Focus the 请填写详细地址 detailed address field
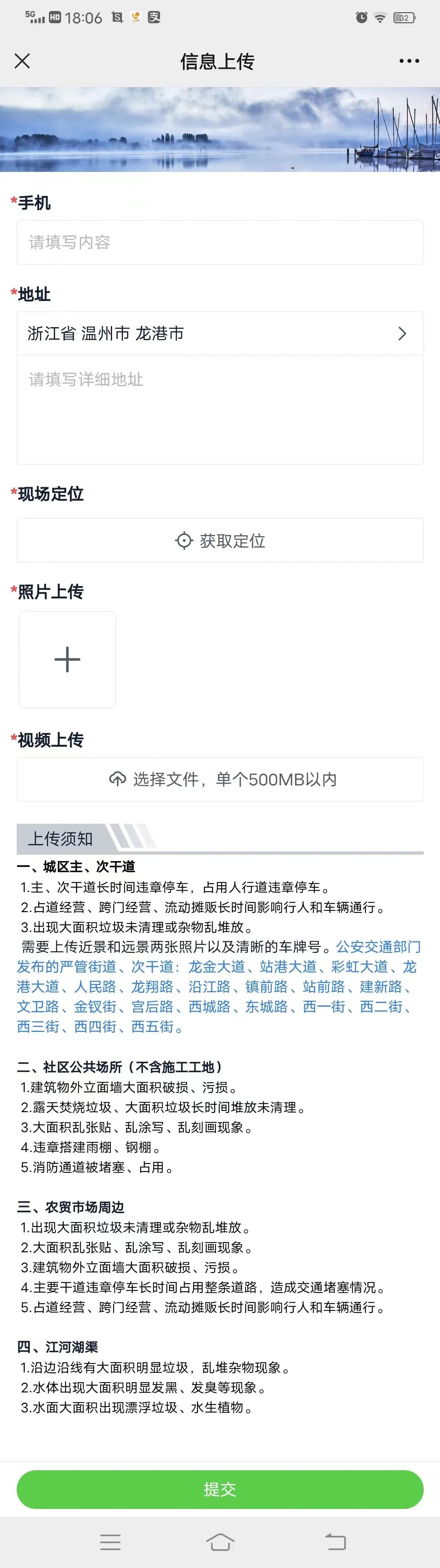440x1568 pixels. (220, 409)
